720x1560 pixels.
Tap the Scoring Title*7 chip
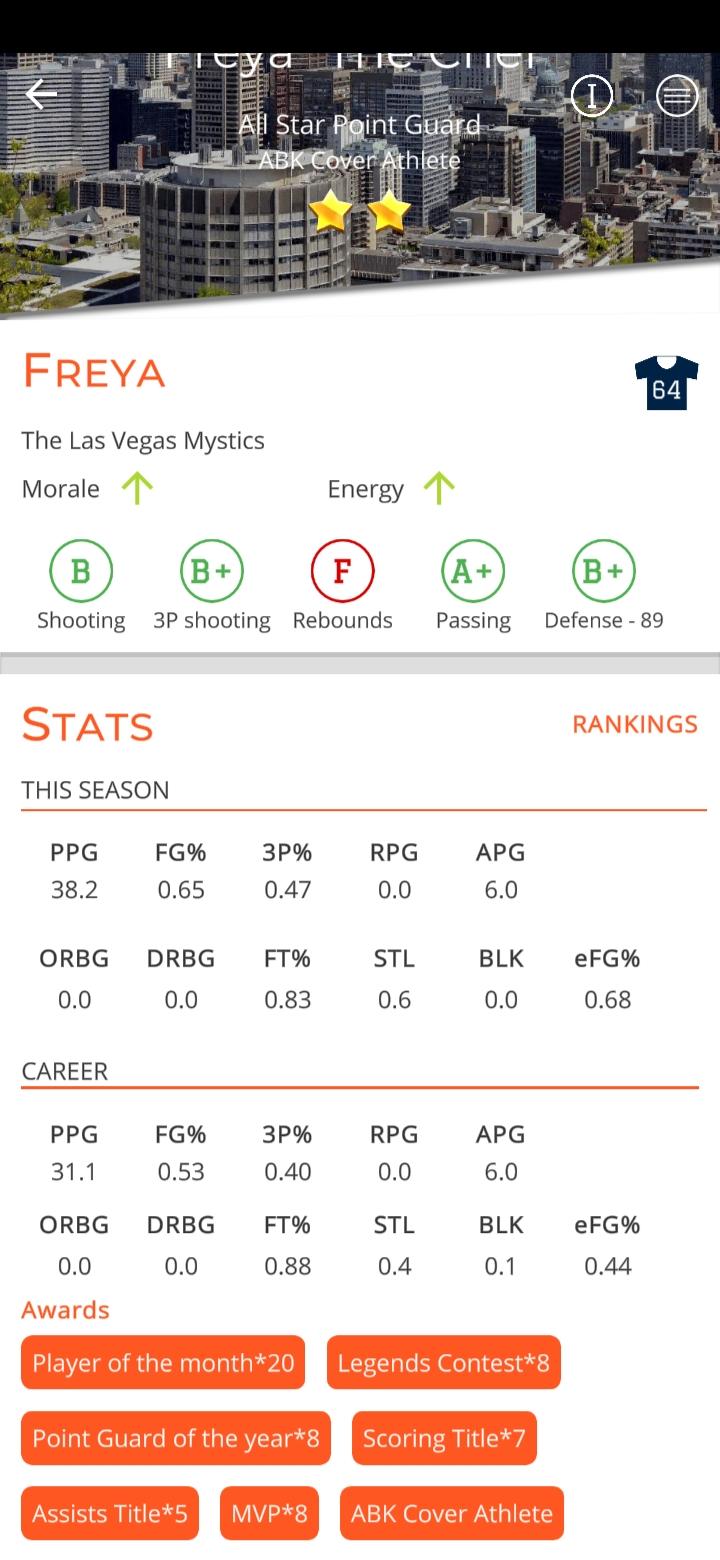(444, 1438)
